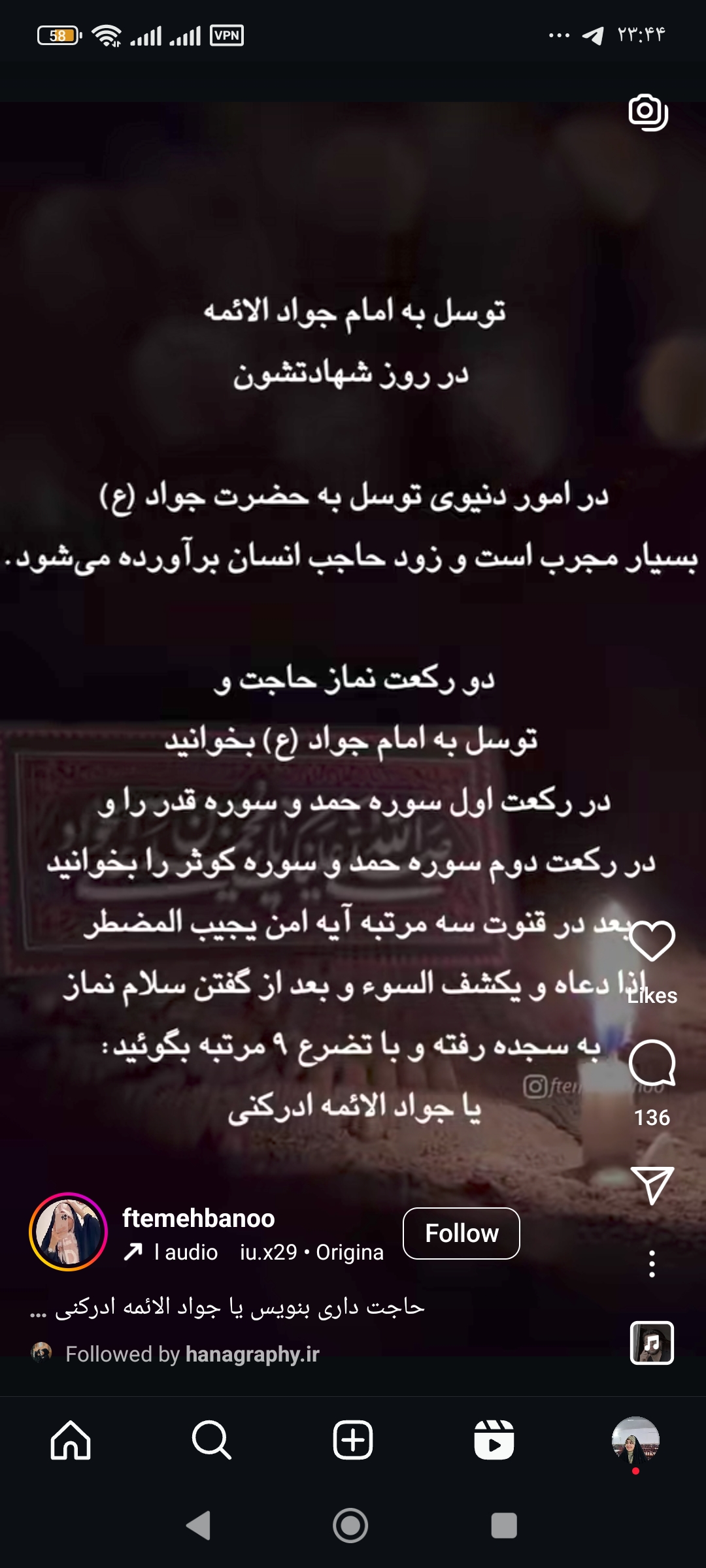Switch to the Reels tab

(494, 1440)
